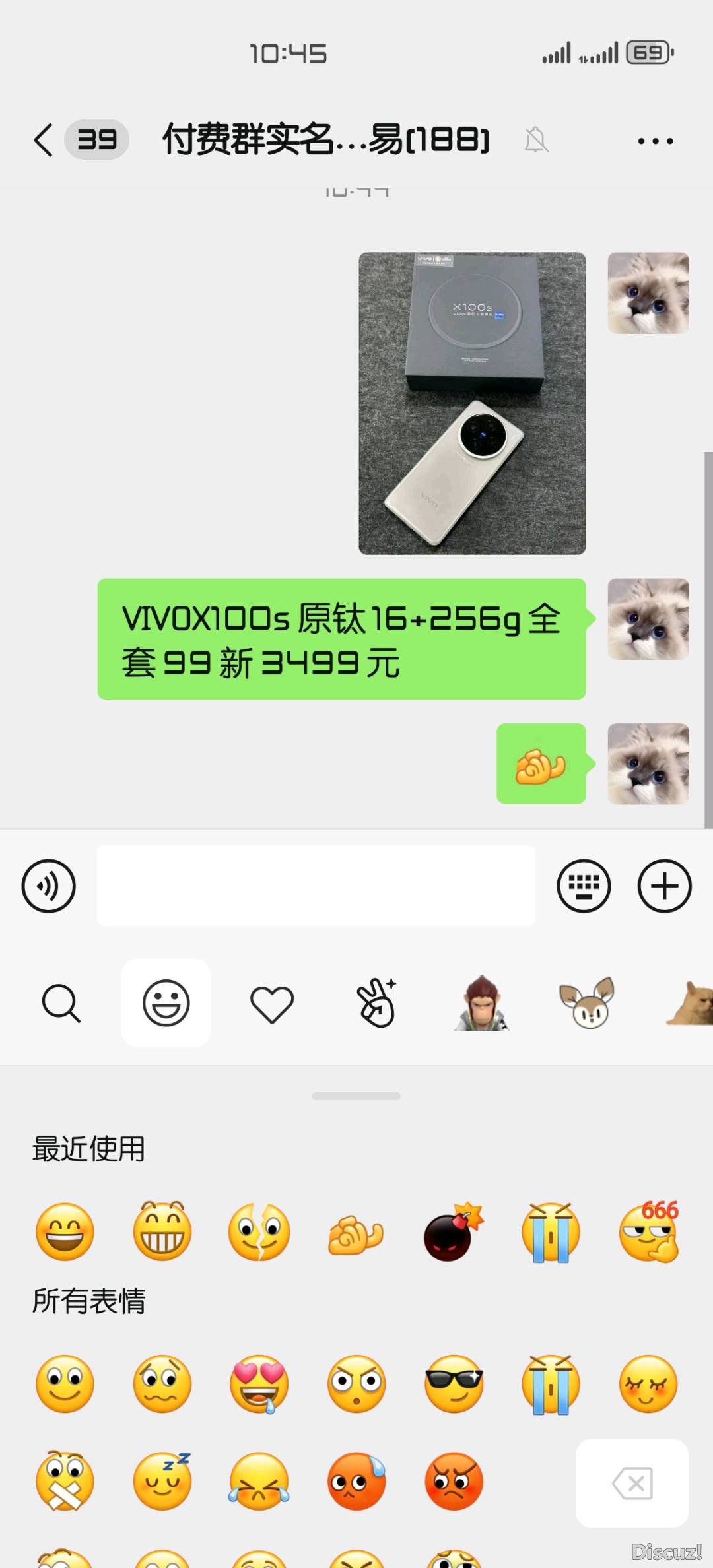Image resolution: width=713 pixels, height=1568 pixels.
Task: Switch to voice message input
Action: click(x=48, y=886)
